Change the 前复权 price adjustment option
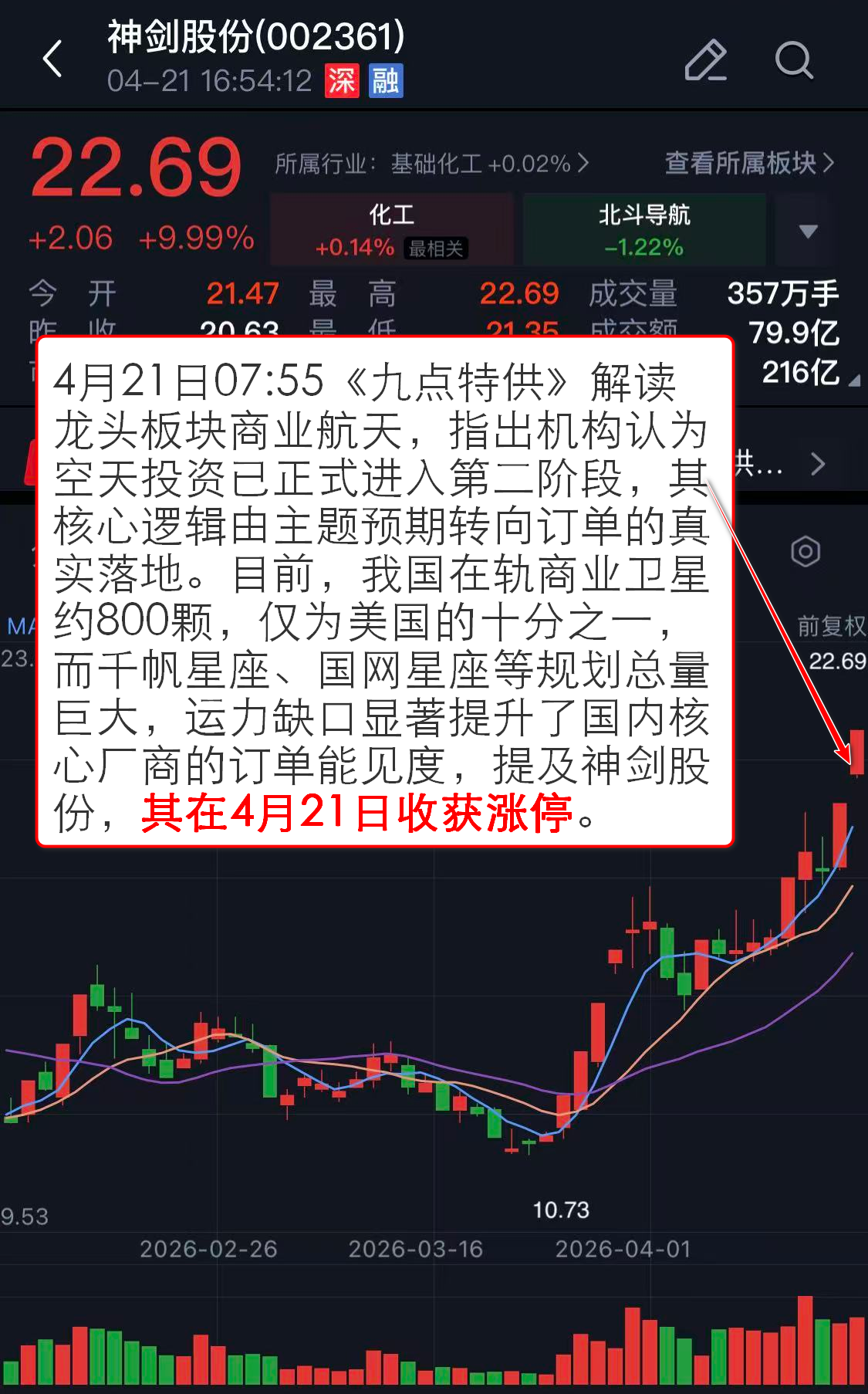868x1394 pixels. tap(831, 625)
